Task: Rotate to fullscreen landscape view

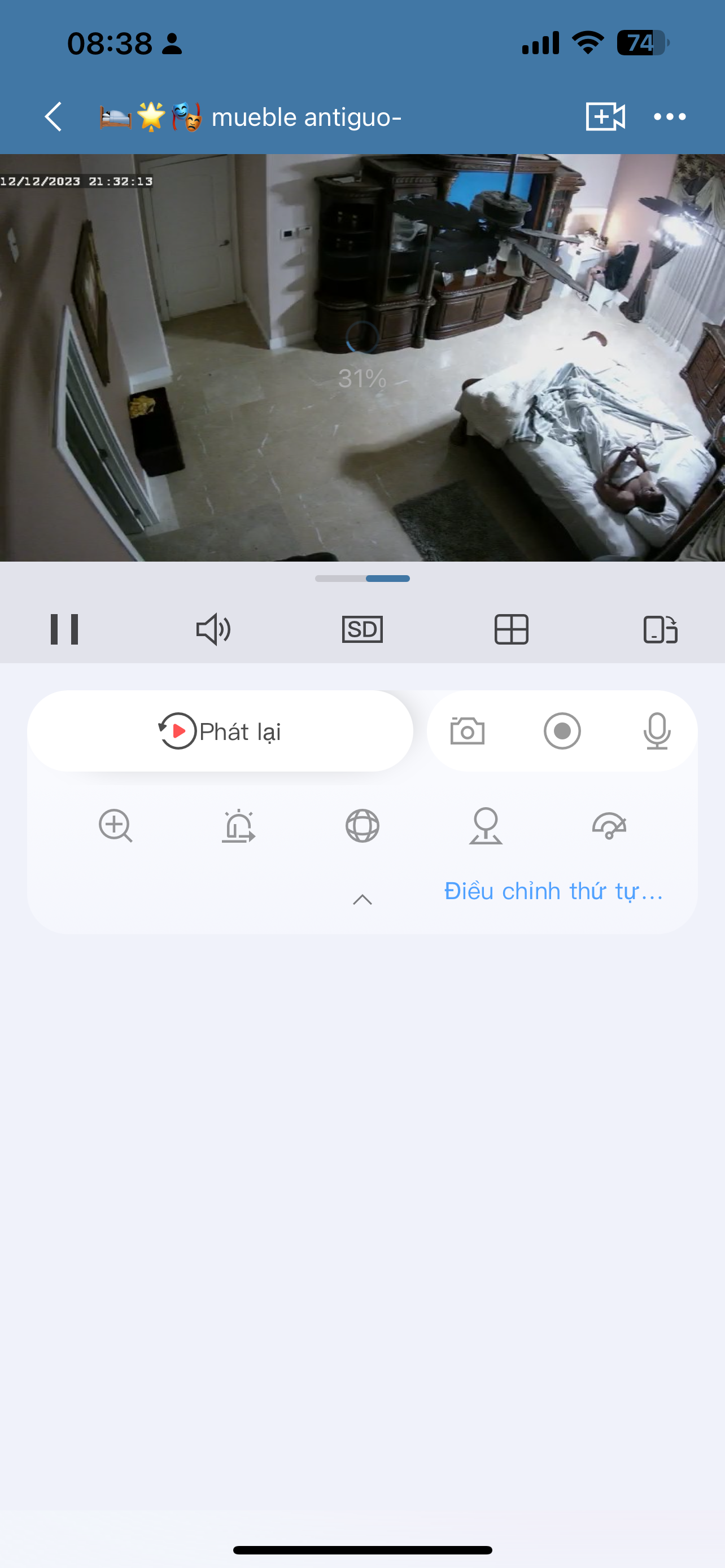Action: (661, 629)
